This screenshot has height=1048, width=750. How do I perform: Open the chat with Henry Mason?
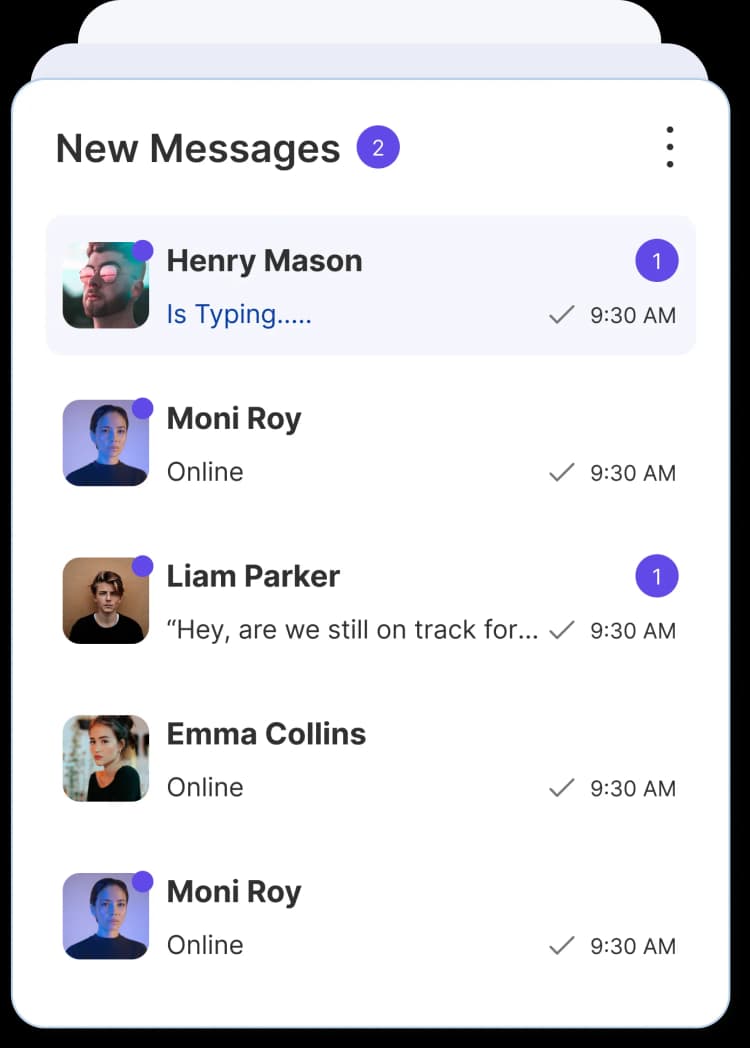370,286
